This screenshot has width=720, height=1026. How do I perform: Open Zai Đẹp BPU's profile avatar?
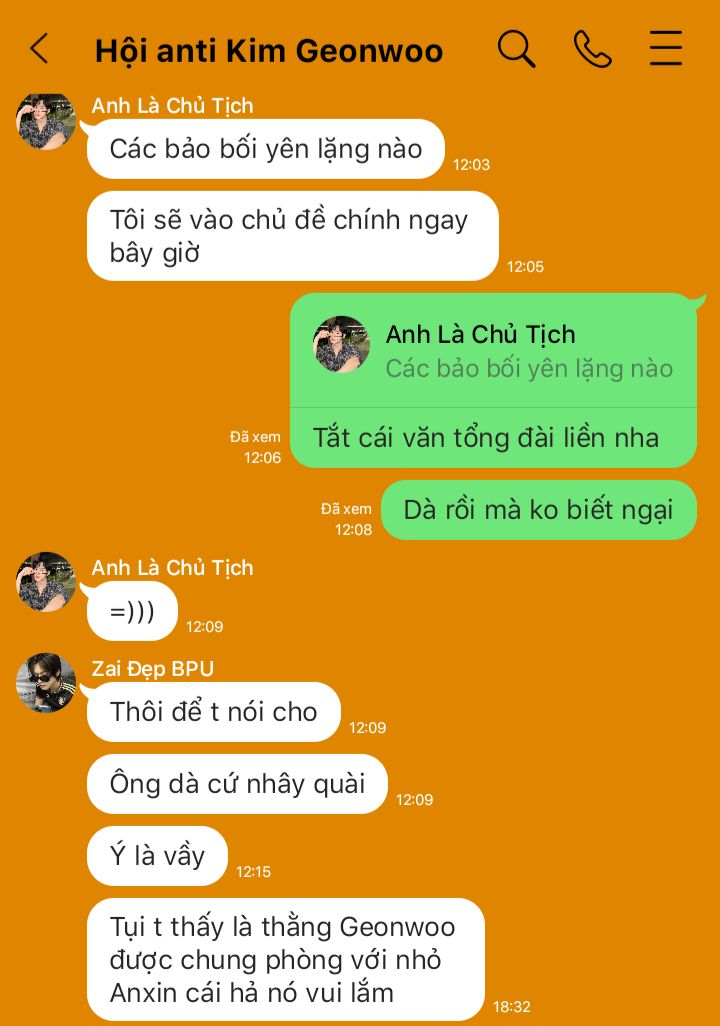(x=46, y=683)
